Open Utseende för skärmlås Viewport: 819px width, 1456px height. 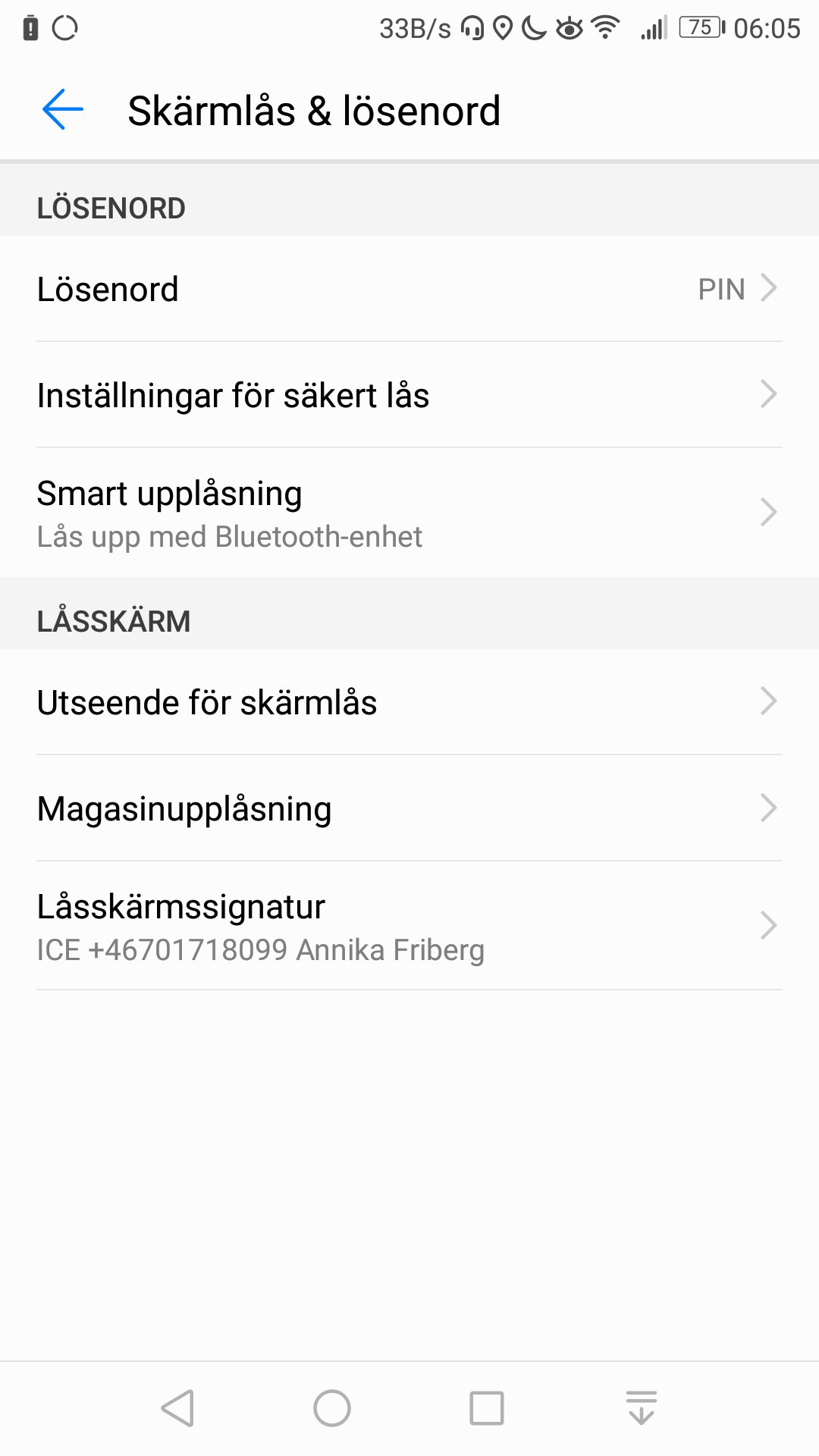pyautogui.click(x=409, y=702)
